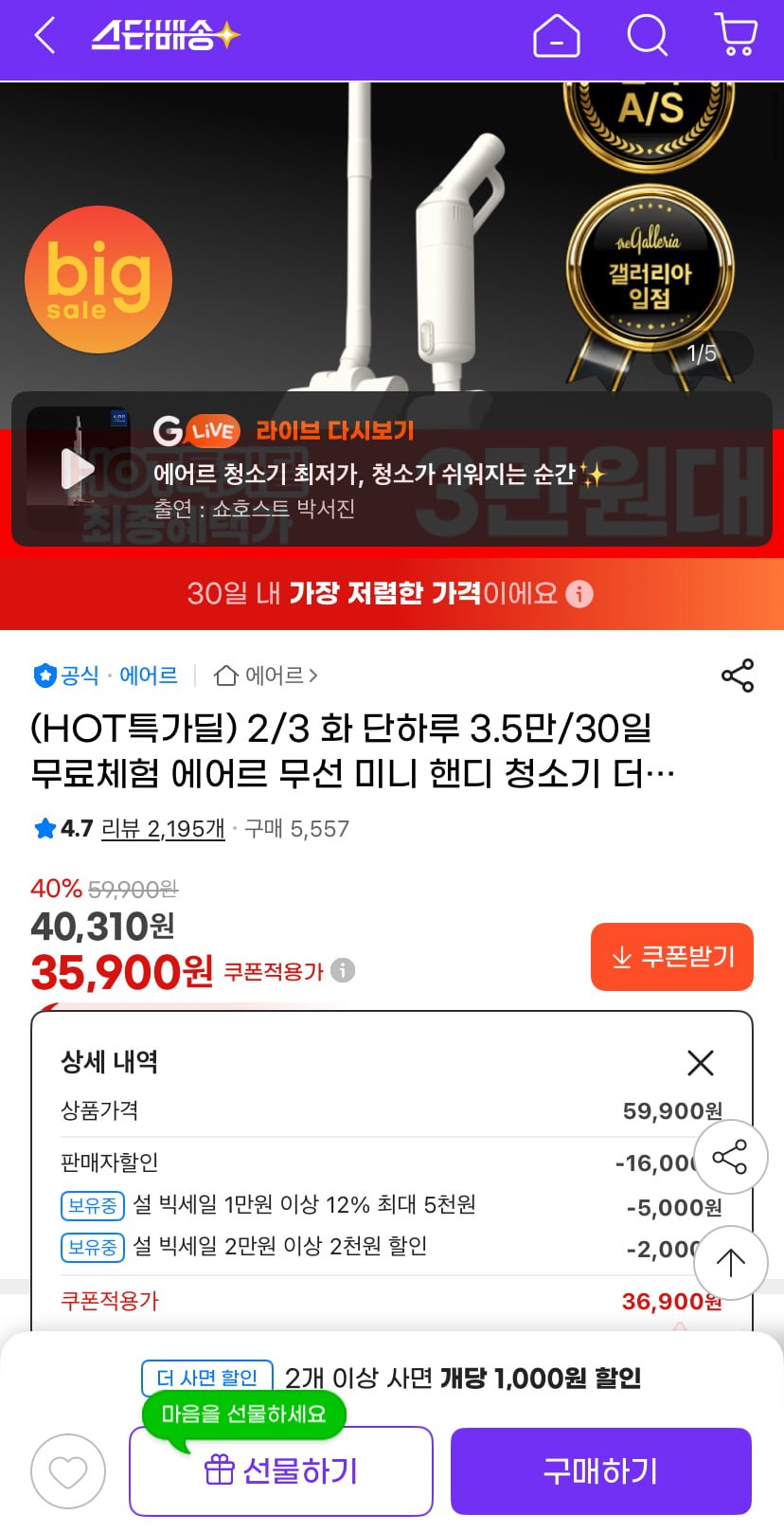Expand the 에어르 store page chevron

point(314,676)
